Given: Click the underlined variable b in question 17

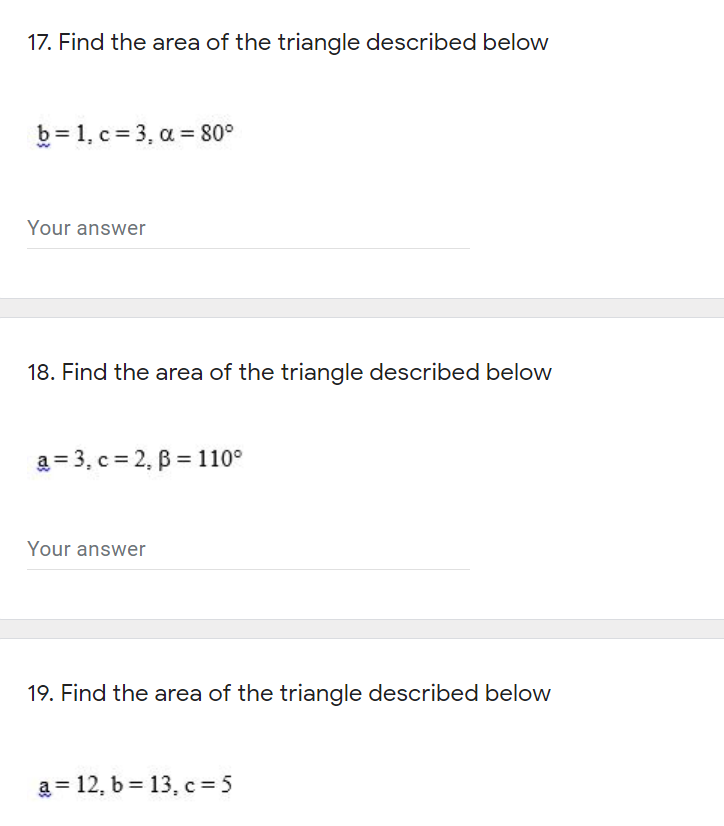Looking at the screenshot, I should 43,131.
